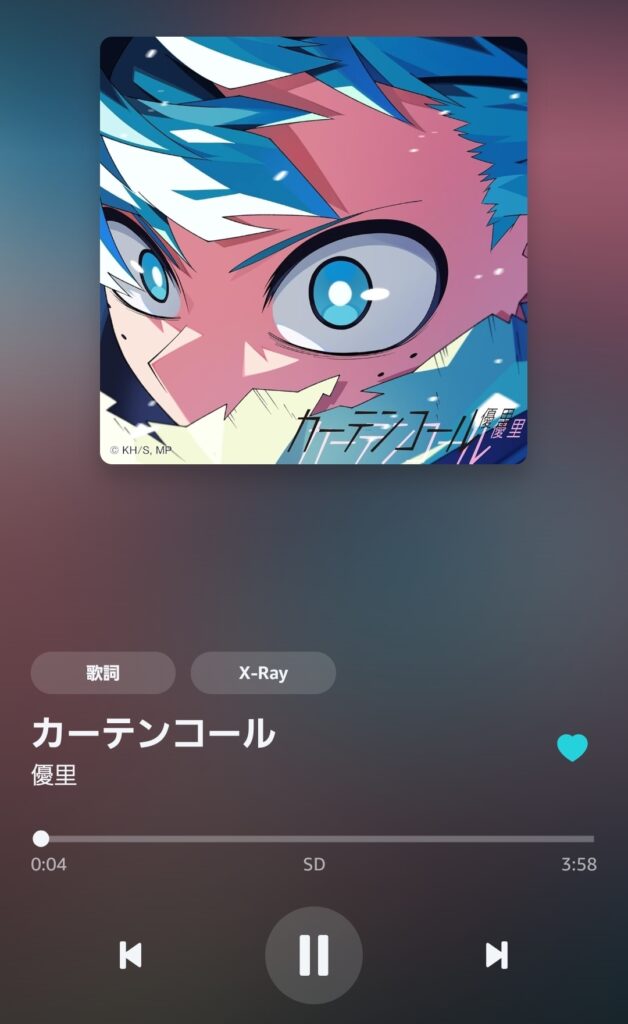Open the X-Ray info chip
This screenshot has height=1024, width=628.
pos(263,673)
